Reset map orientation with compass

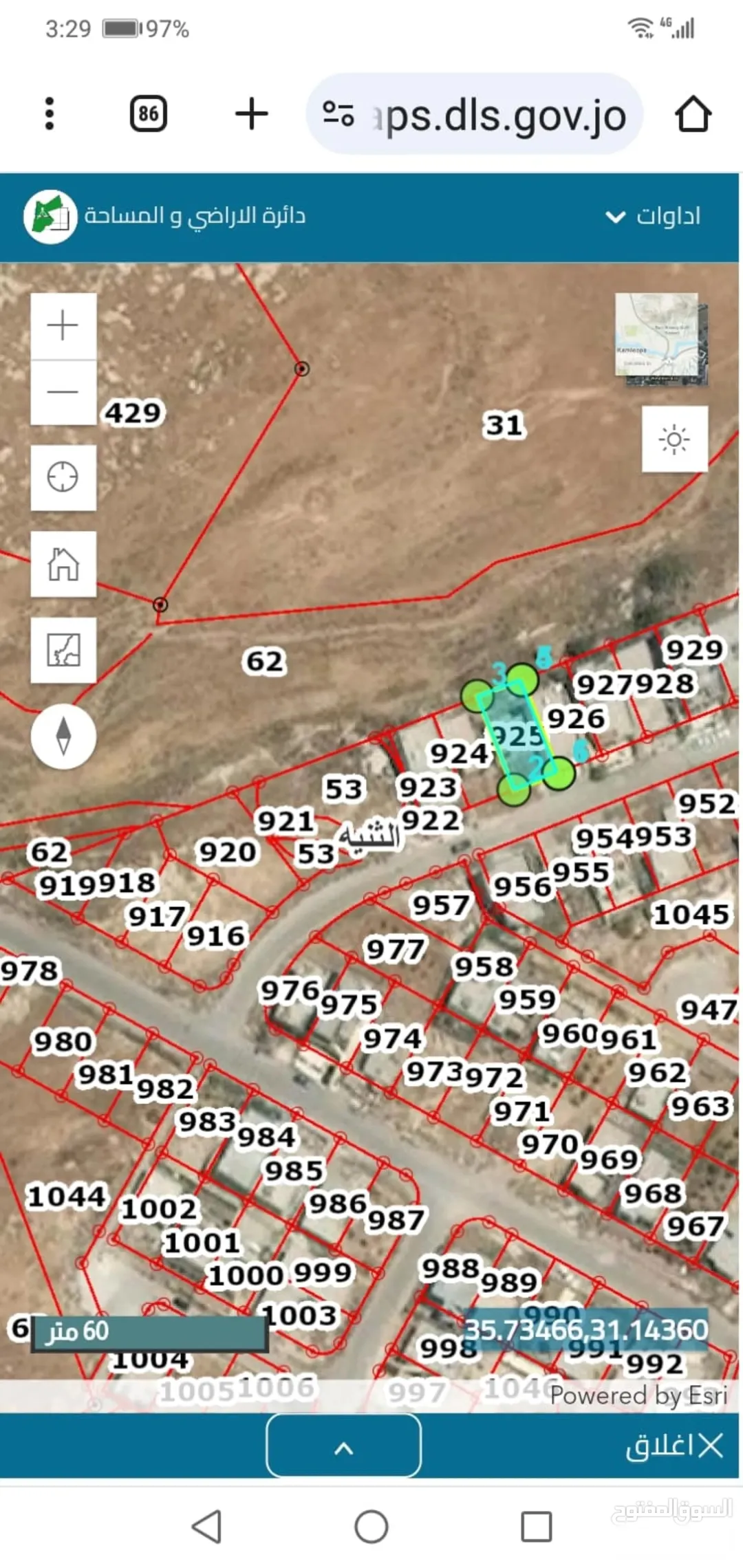(63, 736)
